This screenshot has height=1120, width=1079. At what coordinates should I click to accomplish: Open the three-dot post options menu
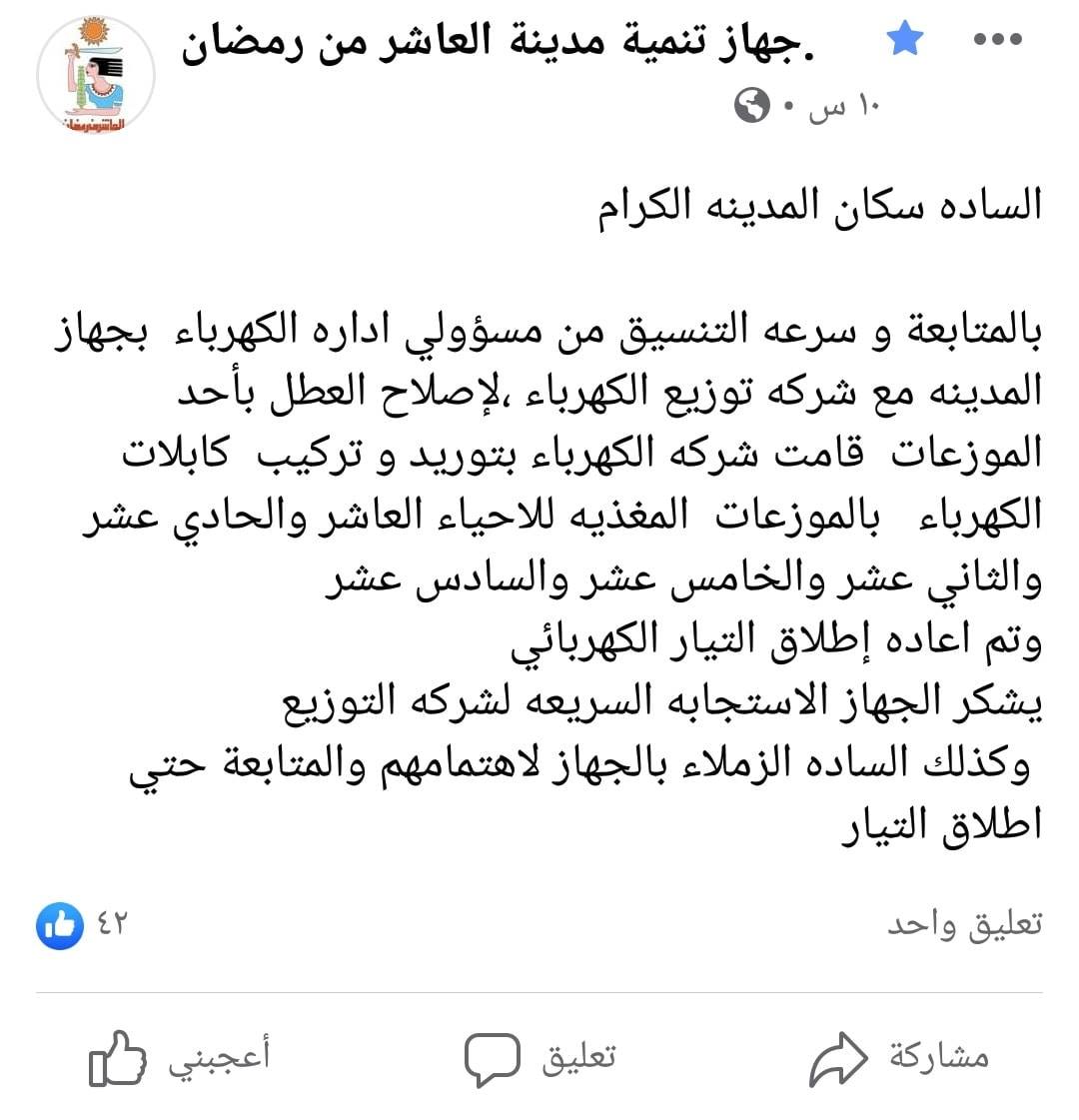[998, 39]
